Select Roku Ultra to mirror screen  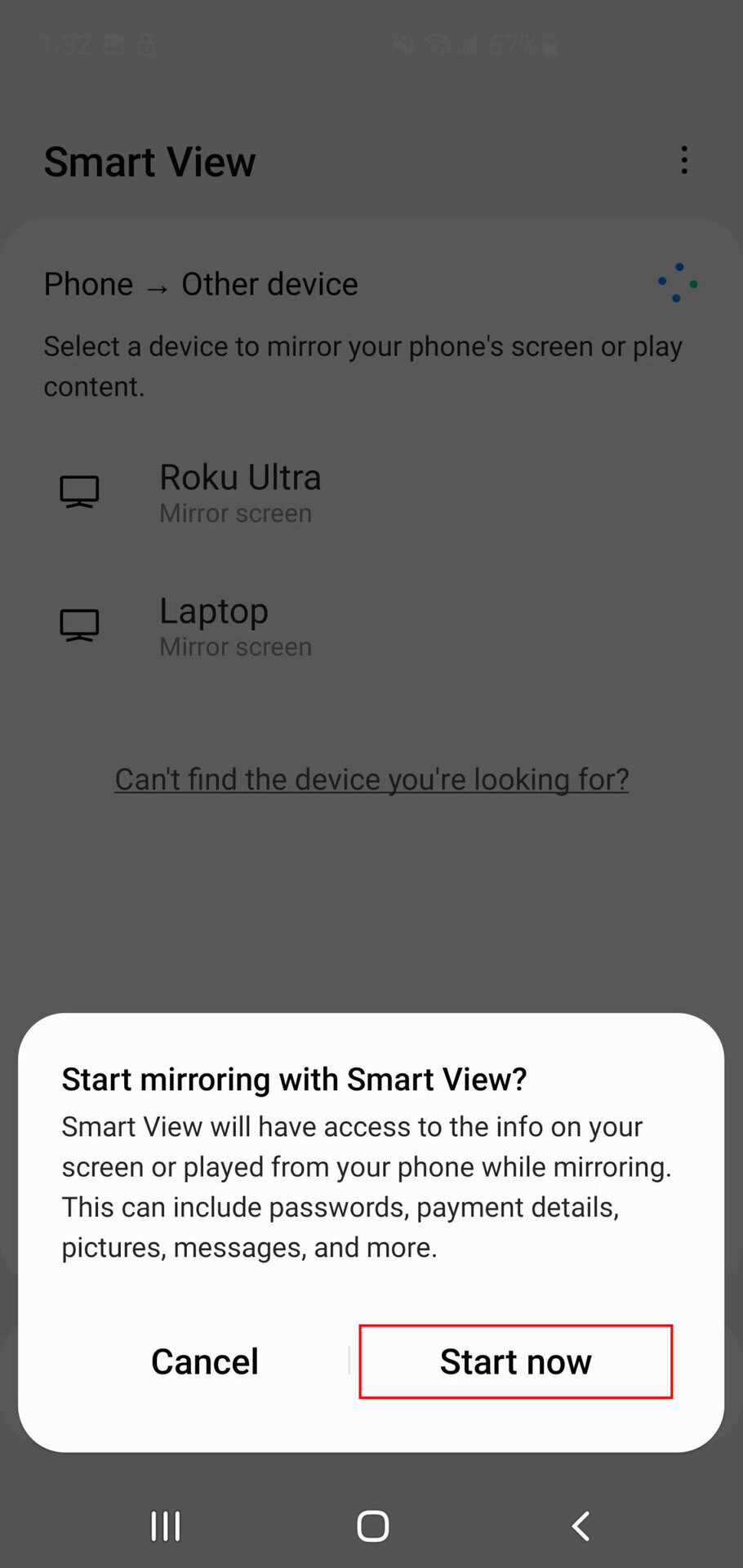[239, 492]
